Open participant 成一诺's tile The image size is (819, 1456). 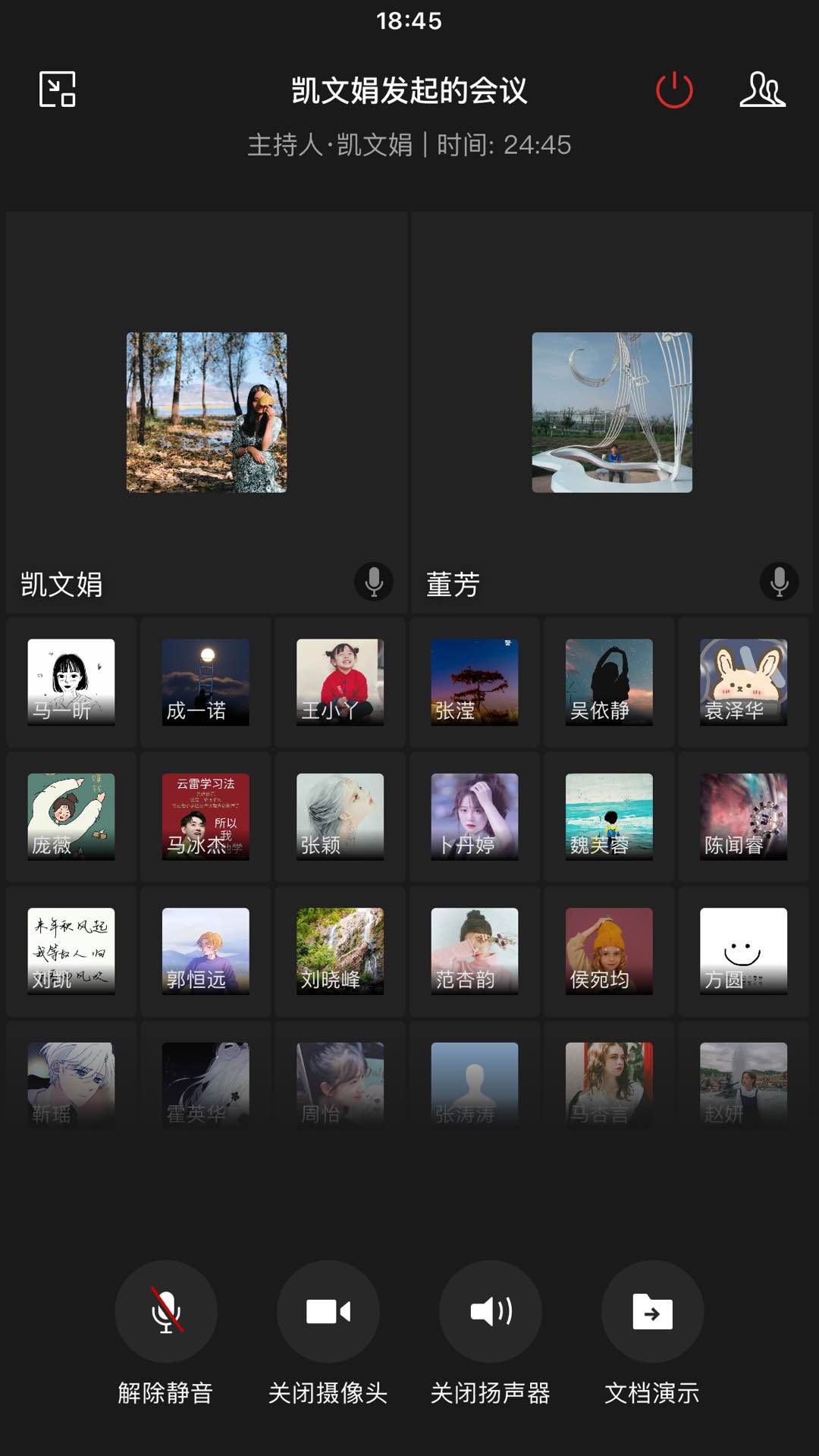click(x=206, y=682)
